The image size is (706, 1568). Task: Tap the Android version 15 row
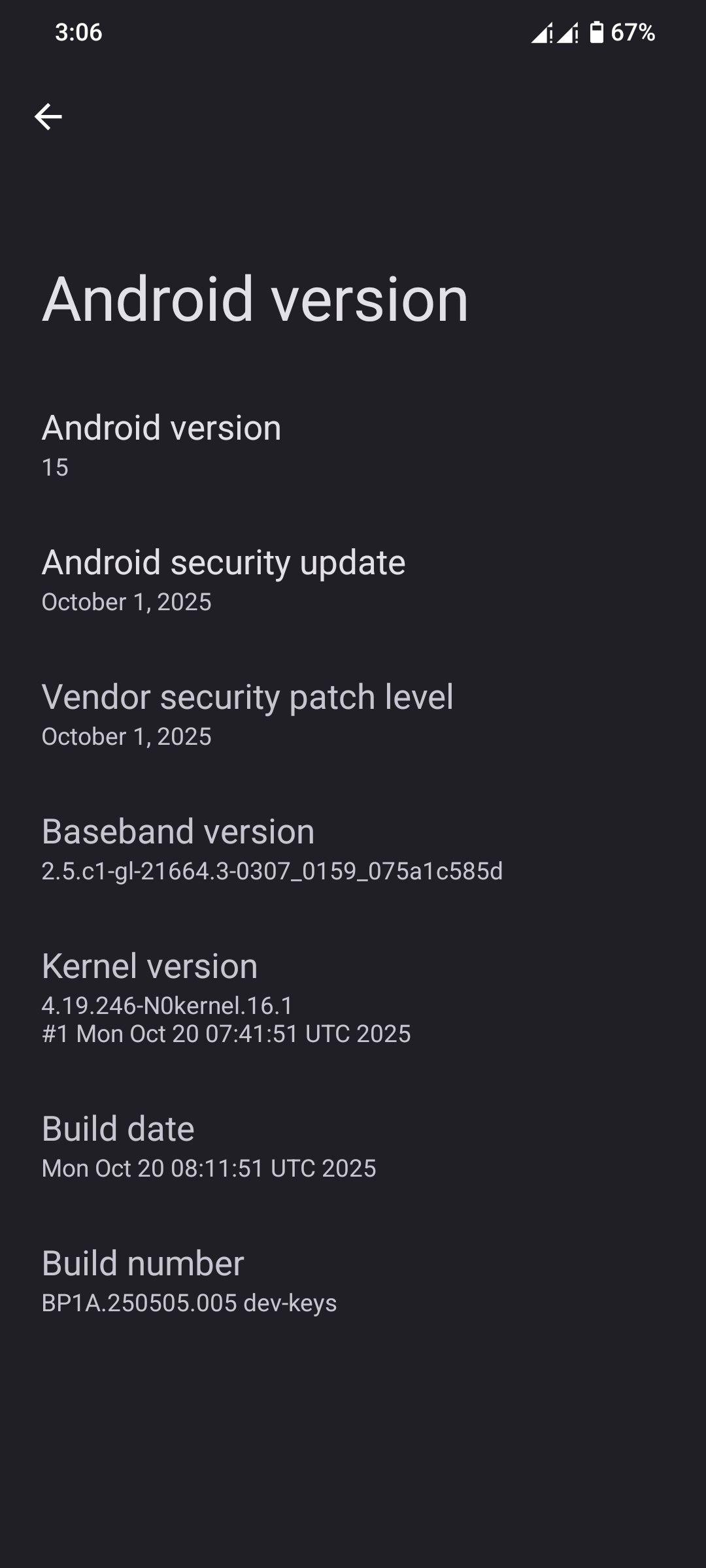pos(161,446)
